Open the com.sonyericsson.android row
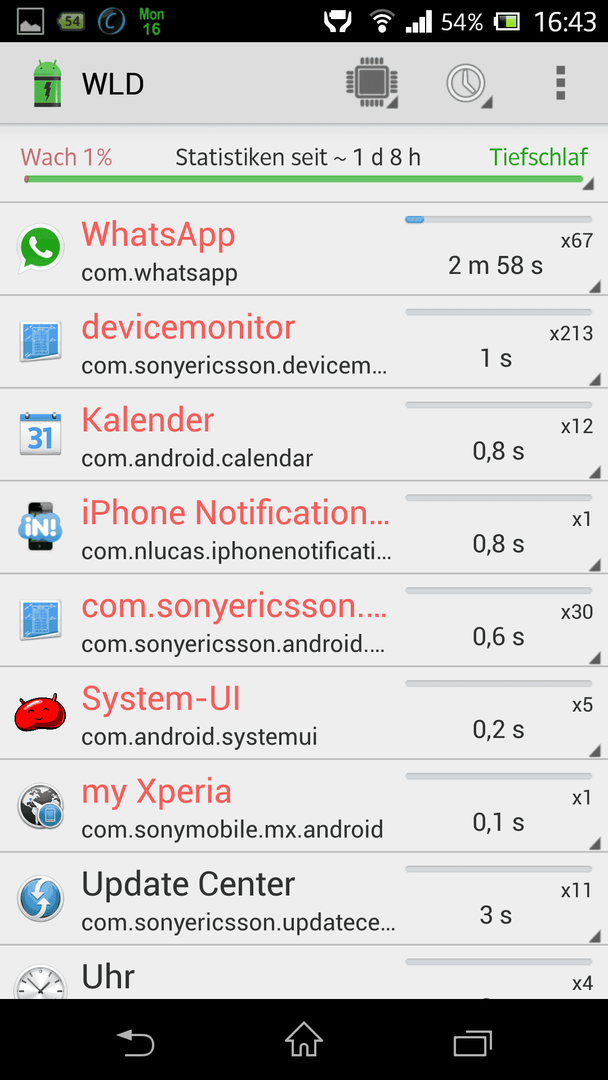The width and height of the screenshot is (608, 1080). [304, 621]
